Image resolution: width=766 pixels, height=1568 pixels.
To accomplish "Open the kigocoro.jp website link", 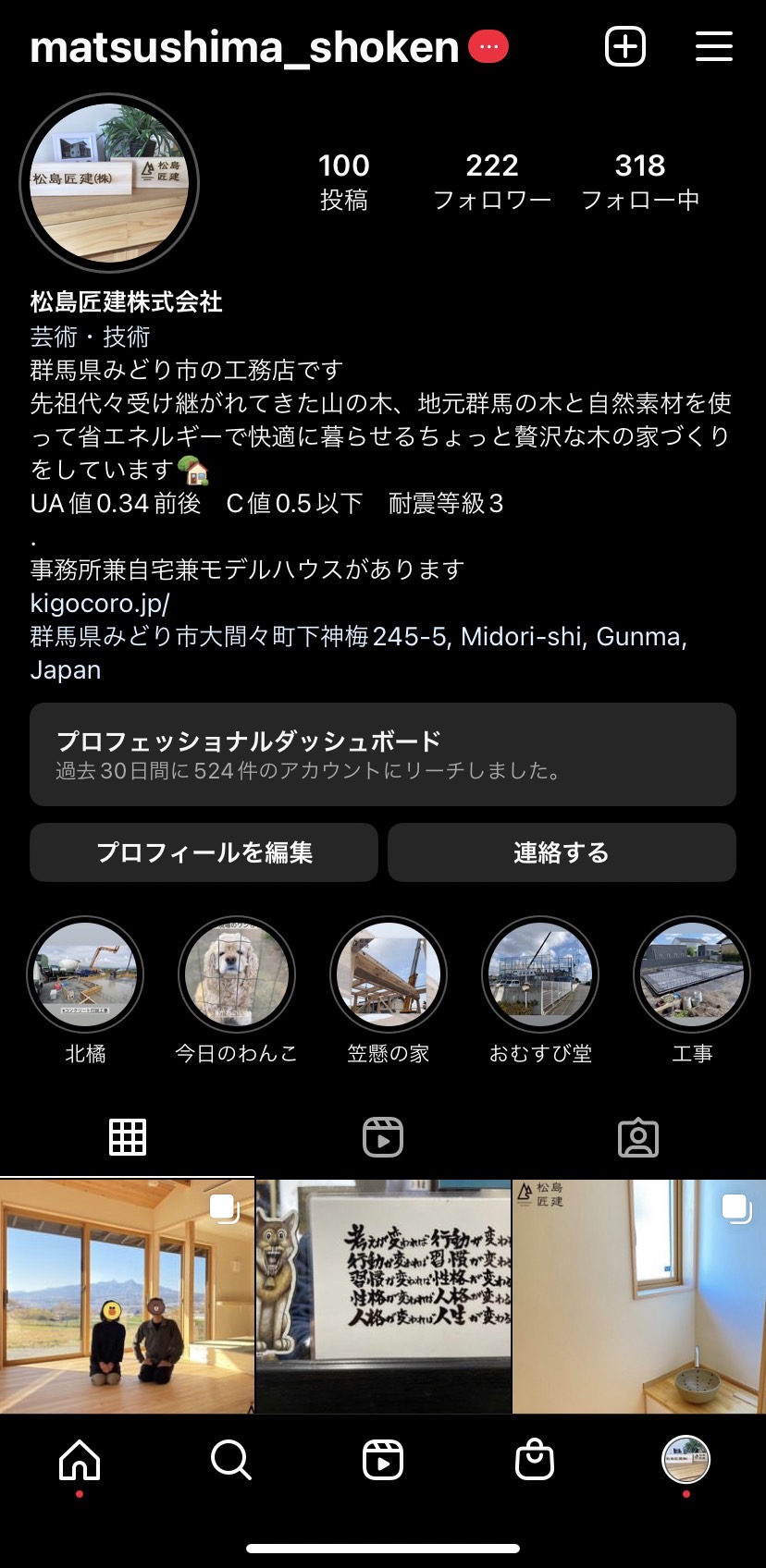I will (x=100, y=603).
